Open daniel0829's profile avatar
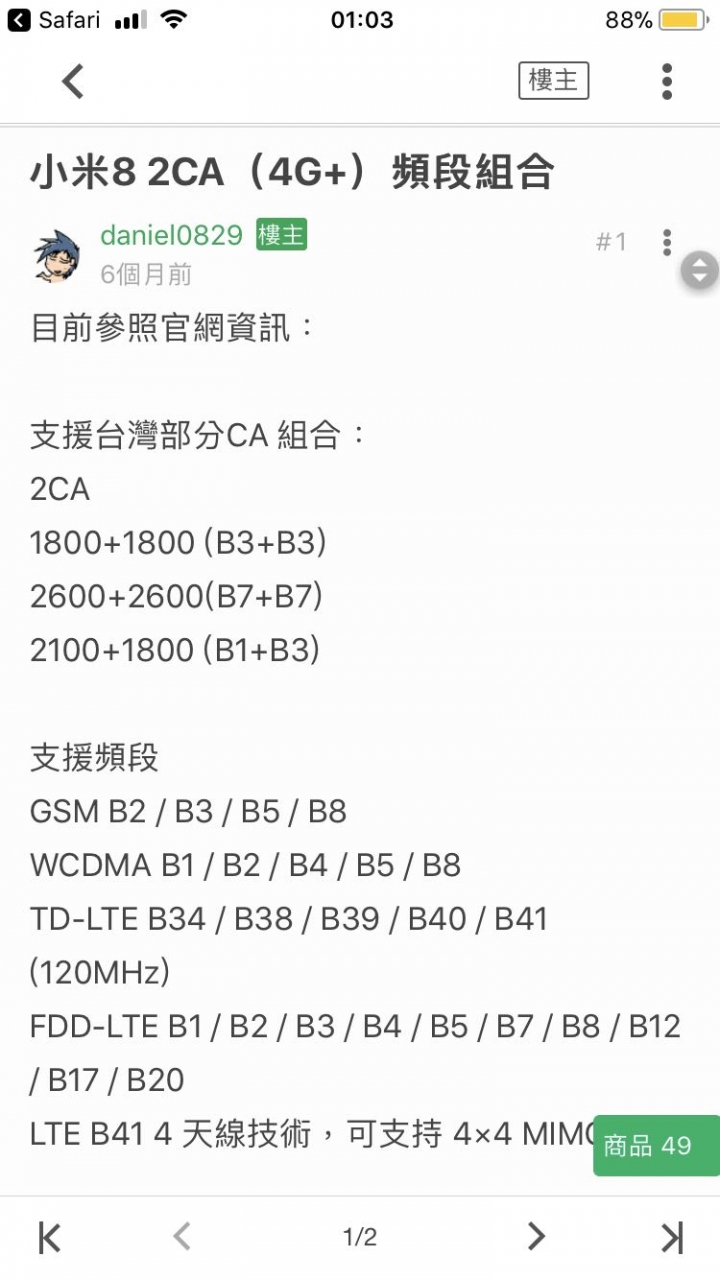The image size is (720, 1280). click(60, 255)
